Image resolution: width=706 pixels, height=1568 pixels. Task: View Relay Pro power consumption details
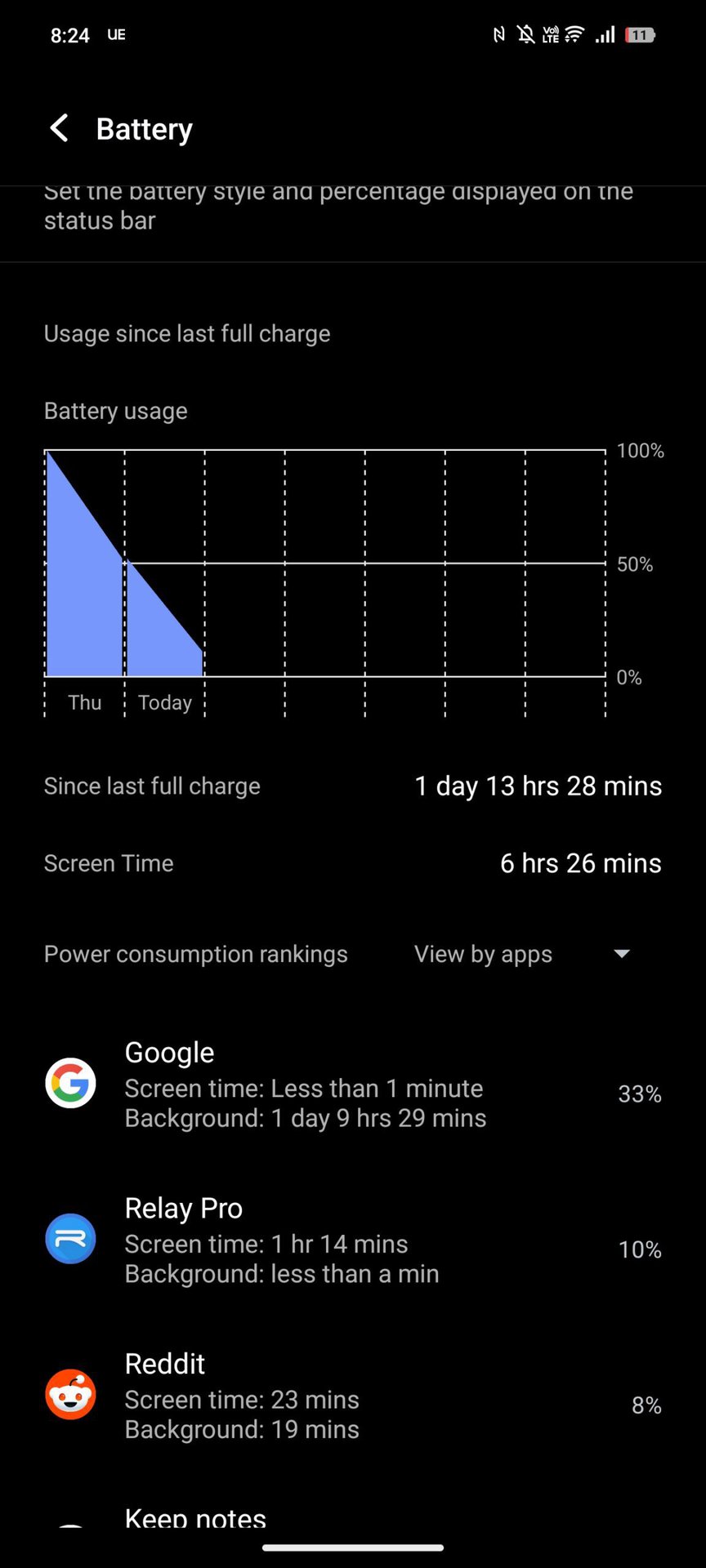353,1240
